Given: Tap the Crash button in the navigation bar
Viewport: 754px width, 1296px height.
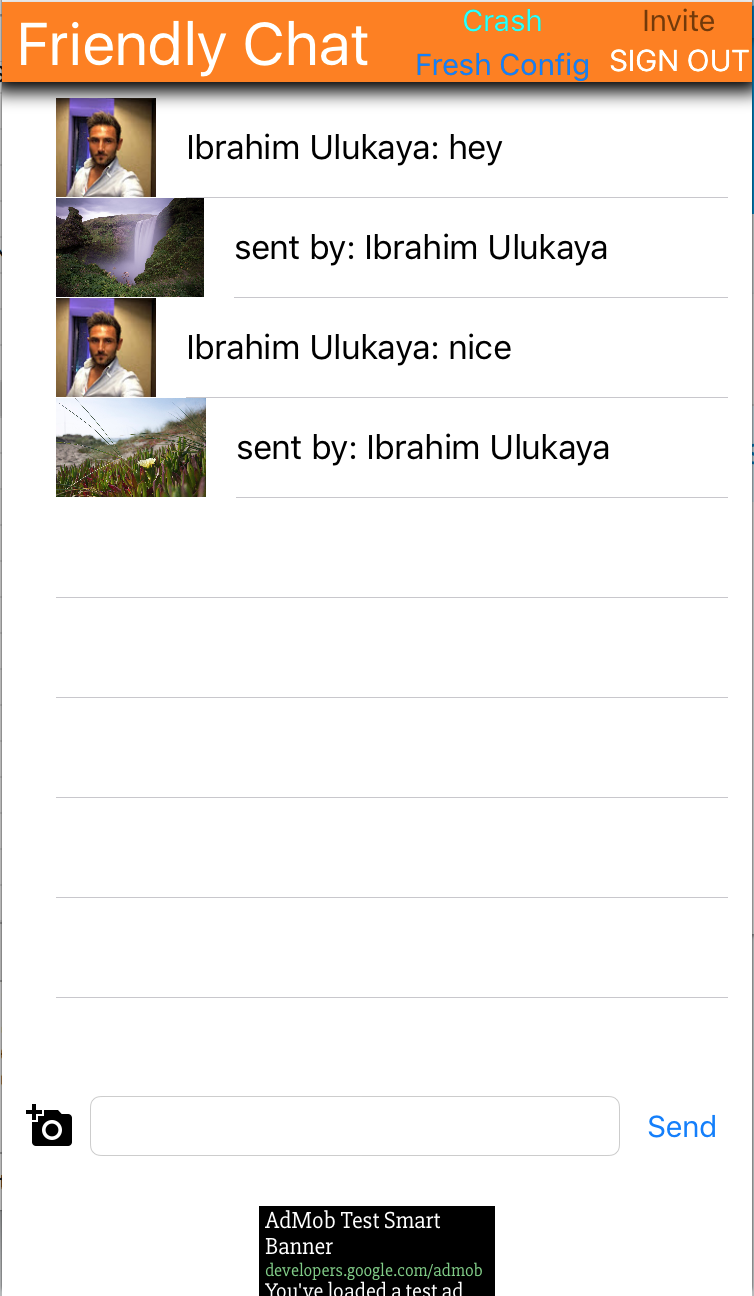Looking at the screenshot, I should [502, 21].
